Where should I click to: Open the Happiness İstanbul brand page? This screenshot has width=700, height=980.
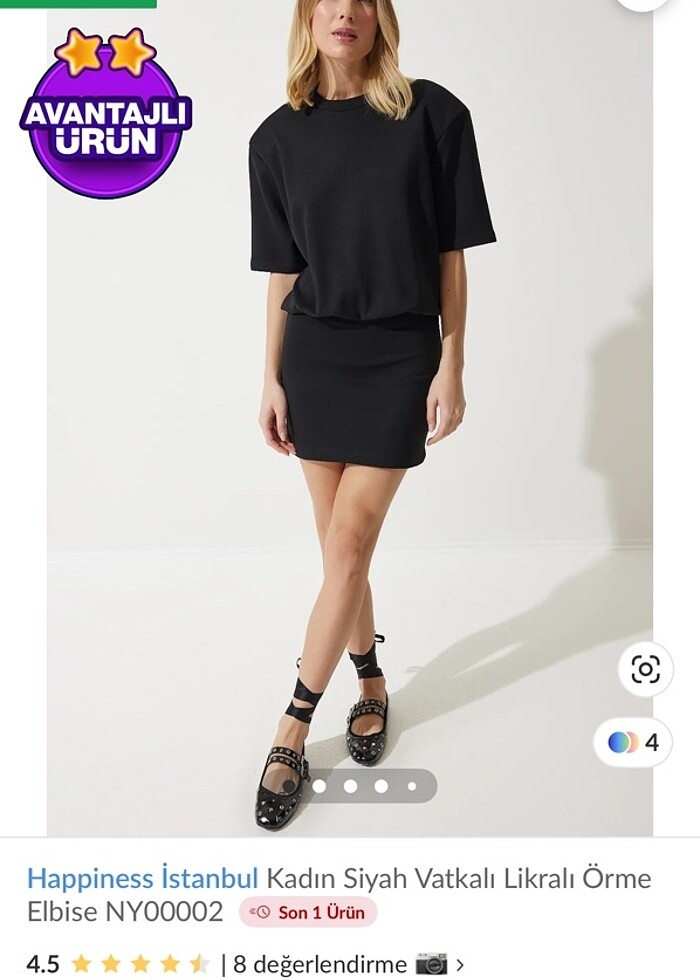[x=142, y=879]
